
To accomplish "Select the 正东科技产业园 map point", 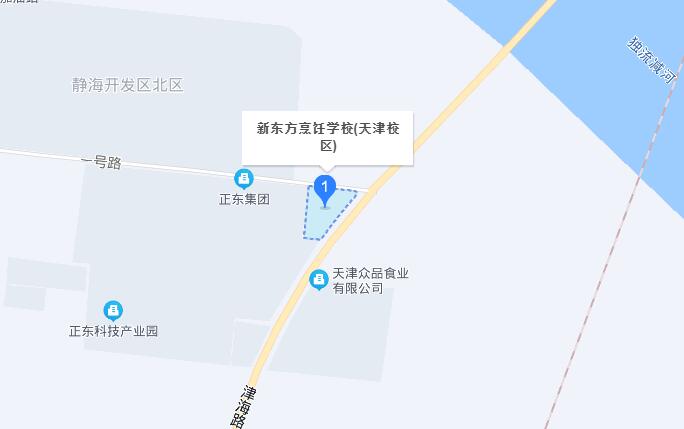I will (x=114, y=311).
